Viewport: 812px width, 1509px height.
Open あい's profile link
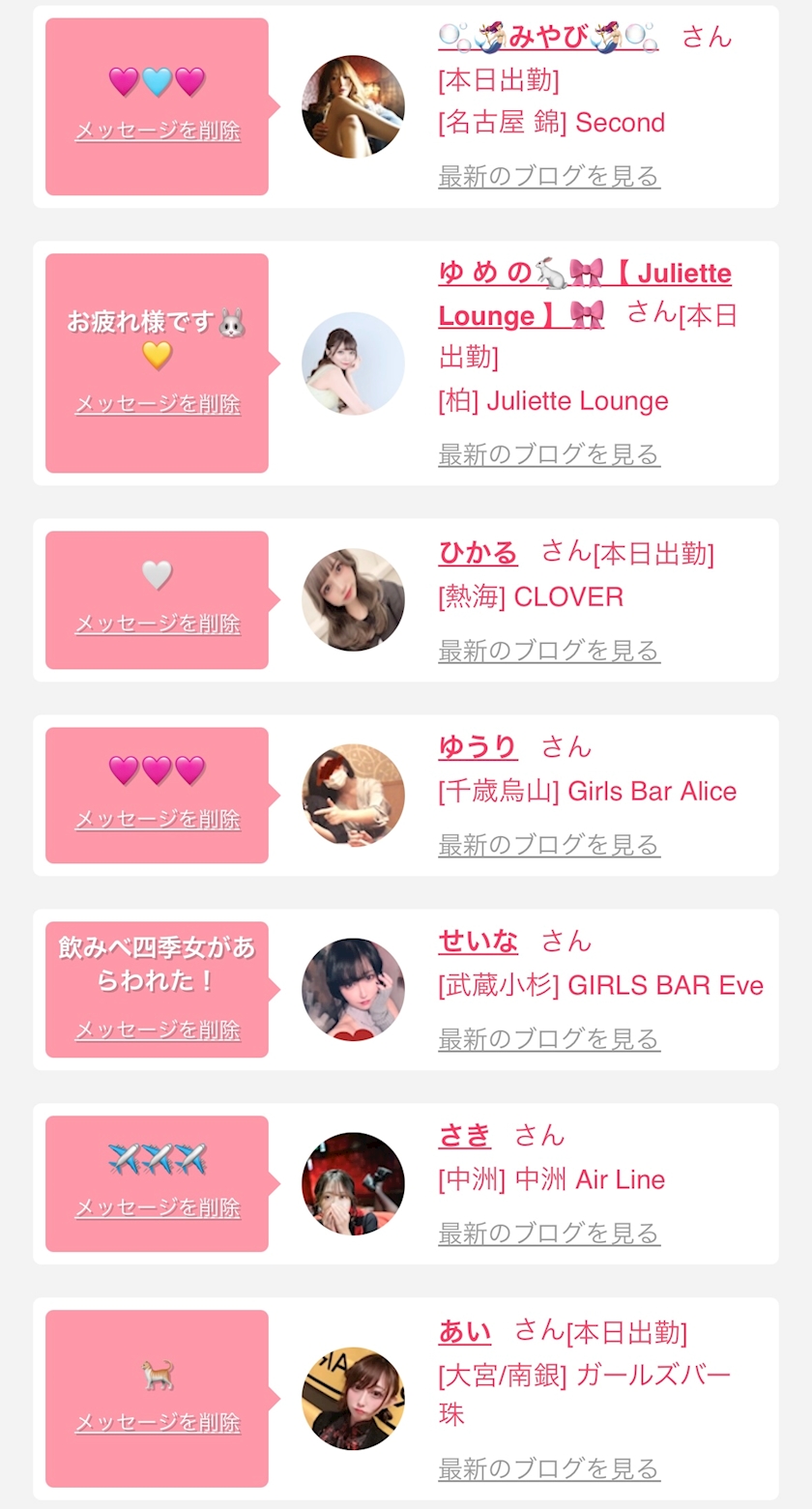click(x=465, y=1332)
